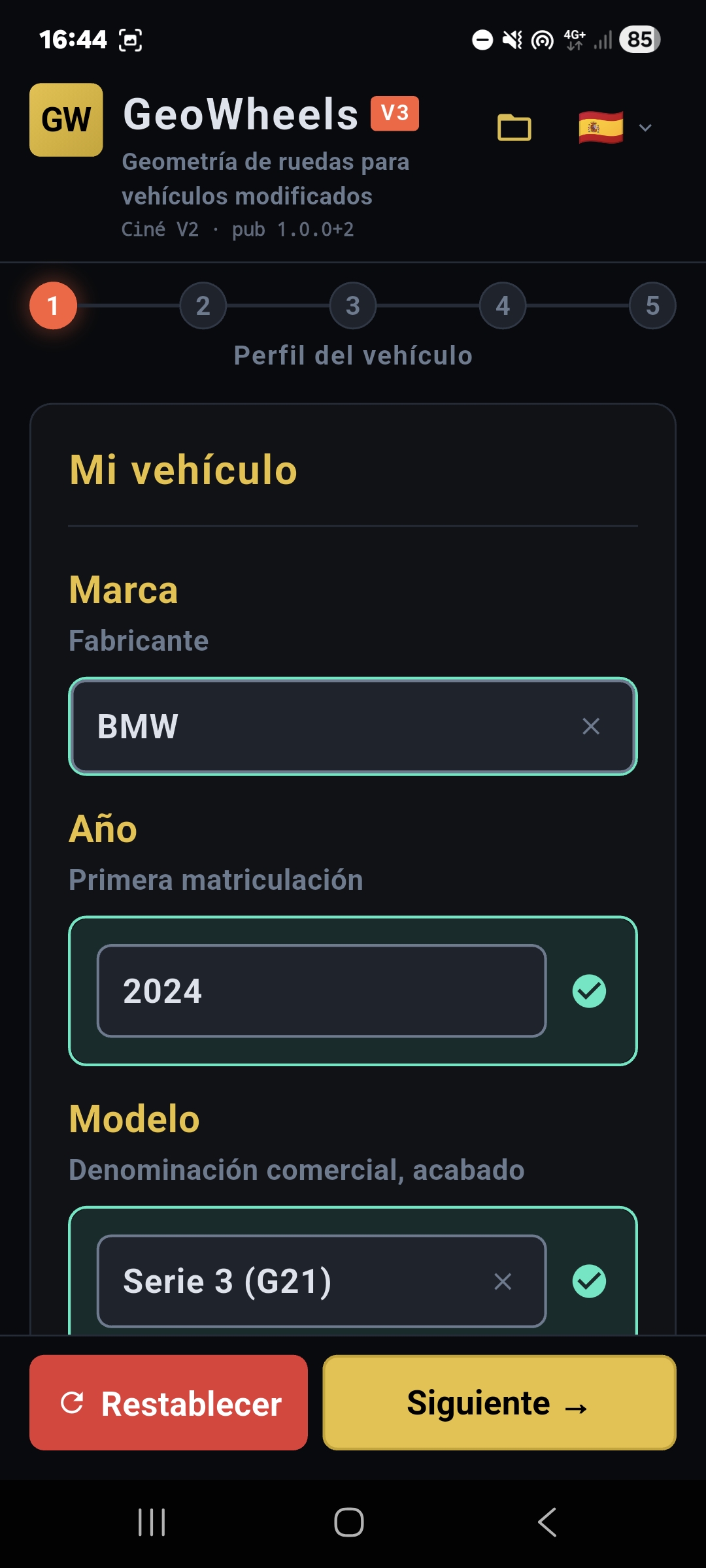The image size is (706, 1568).
Task: Jump to step 2 in the stepper
Action: 203,306
